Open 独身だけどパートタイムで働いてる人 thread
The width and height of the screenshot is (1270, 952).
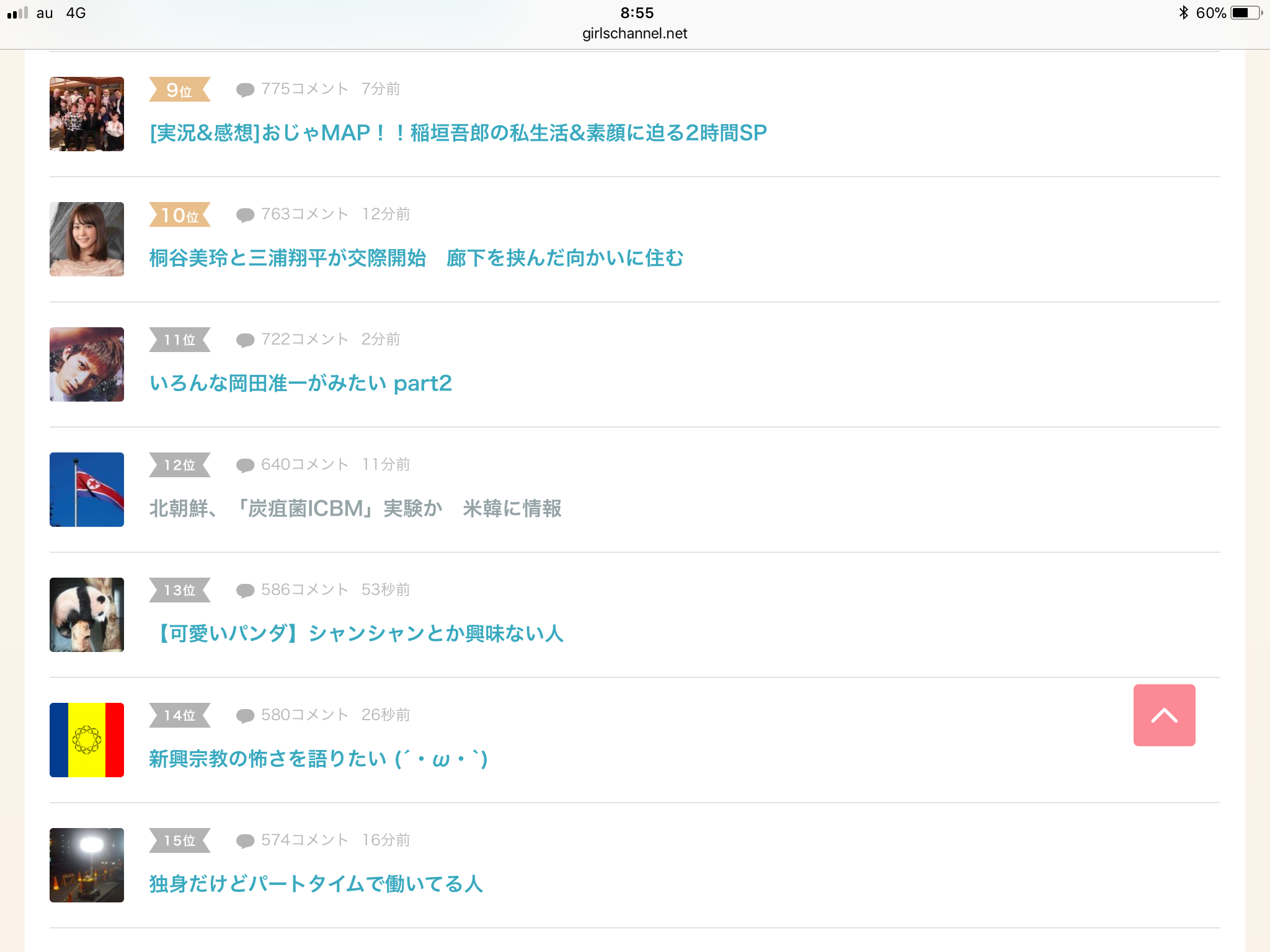click(315, 884)
